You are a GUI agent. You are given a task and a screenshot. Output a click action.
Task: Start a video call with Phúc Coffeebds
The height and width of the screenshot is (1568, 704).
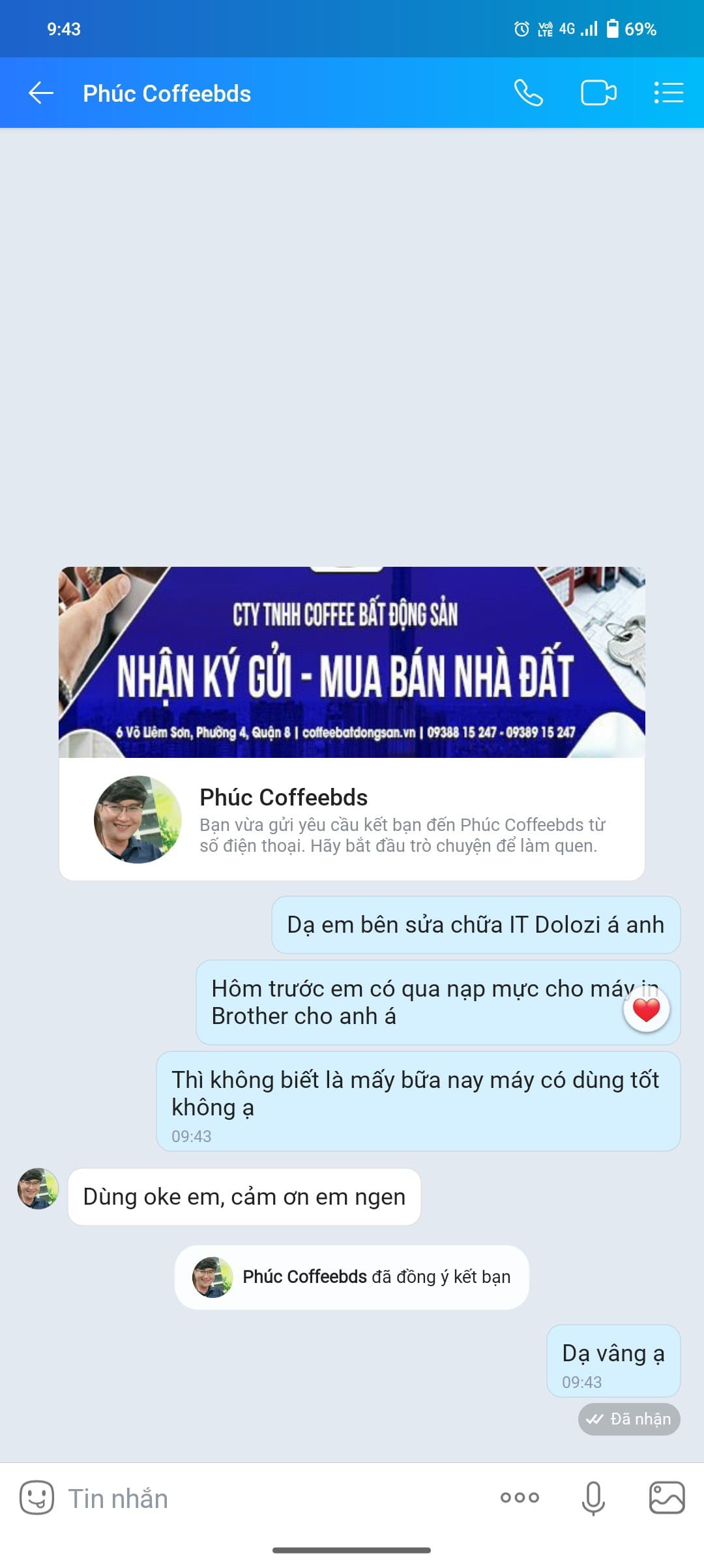pyautogui.click(x=598, y=93)
